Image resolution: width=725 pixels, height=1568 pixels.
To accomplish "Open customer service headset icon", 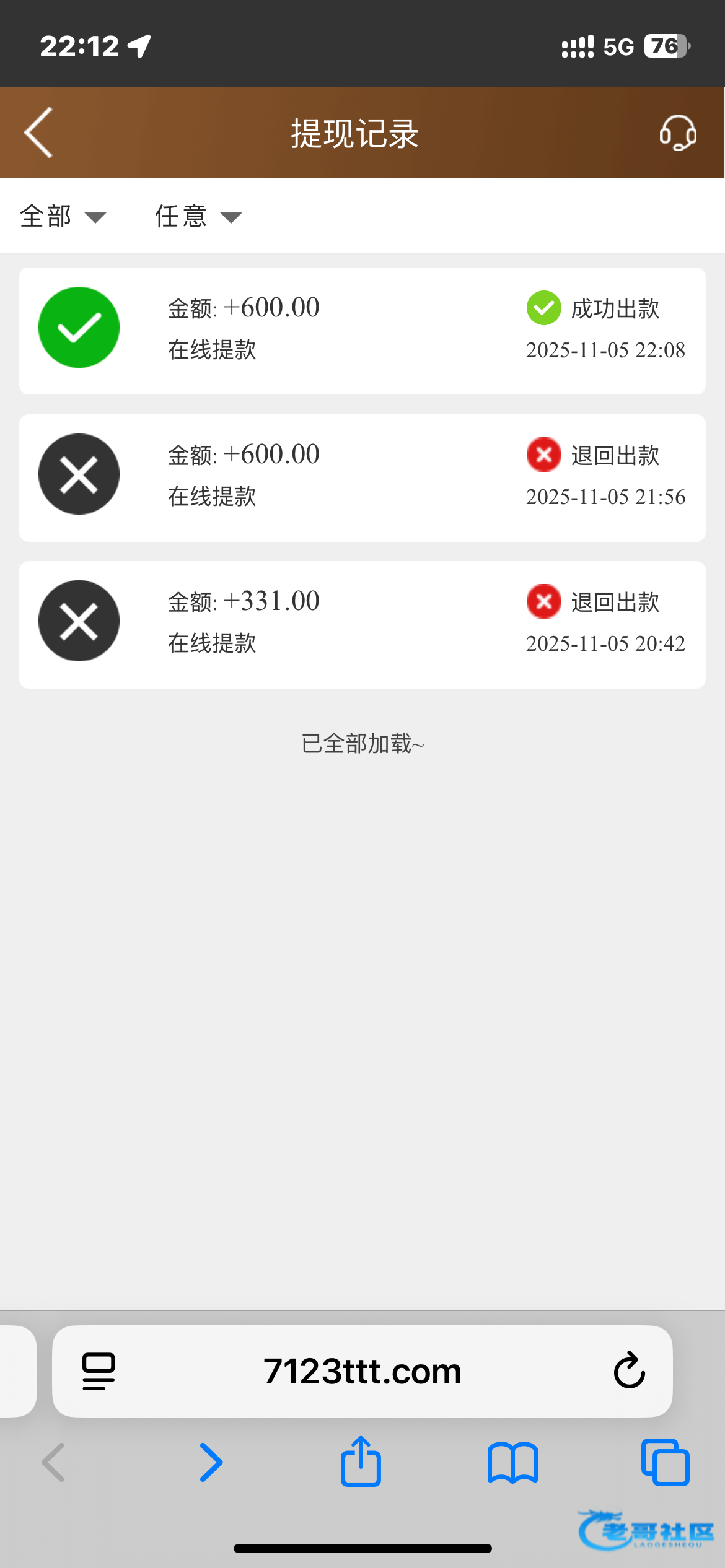I will [677, 133].
